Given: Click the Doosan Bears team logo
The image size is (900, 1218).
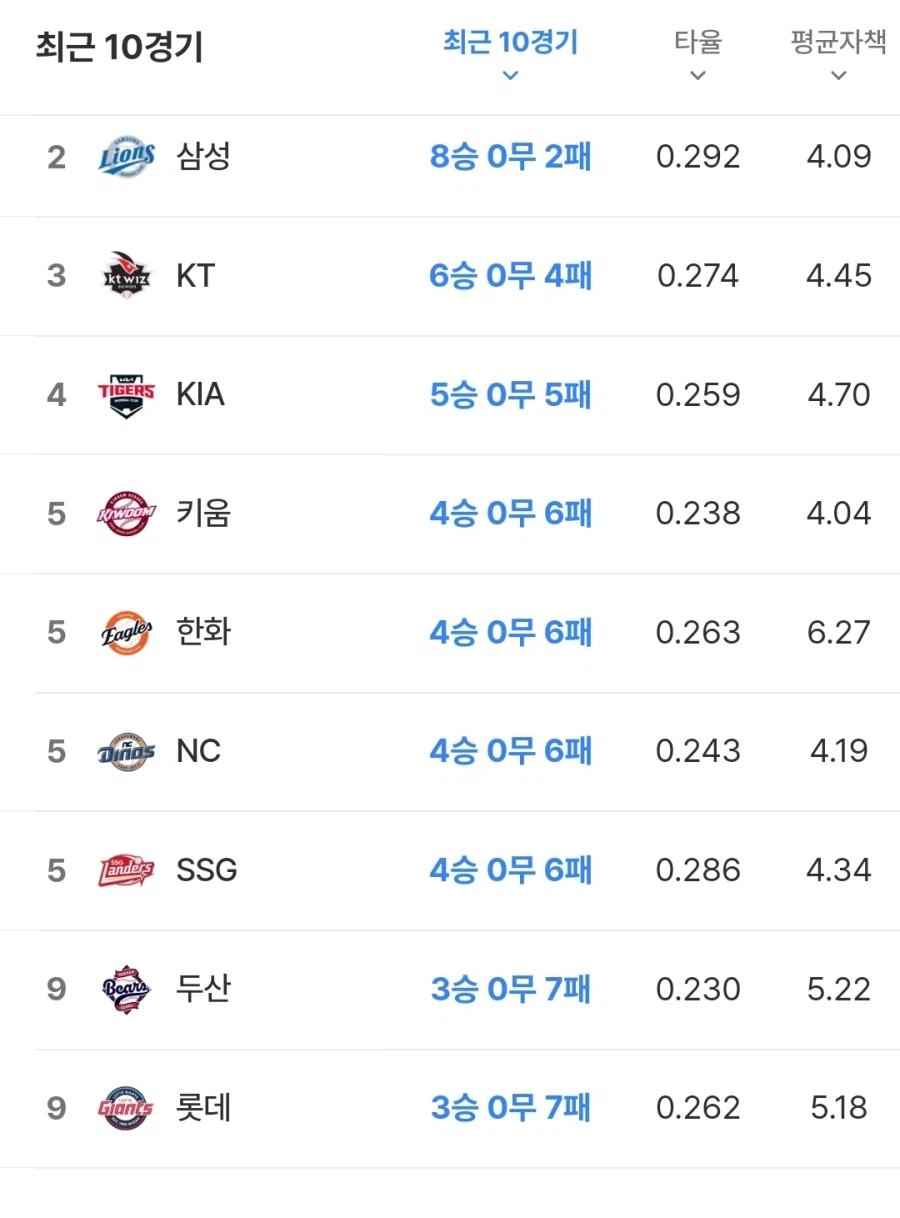Looking at the screenshot, I should (x=125, y=988).
